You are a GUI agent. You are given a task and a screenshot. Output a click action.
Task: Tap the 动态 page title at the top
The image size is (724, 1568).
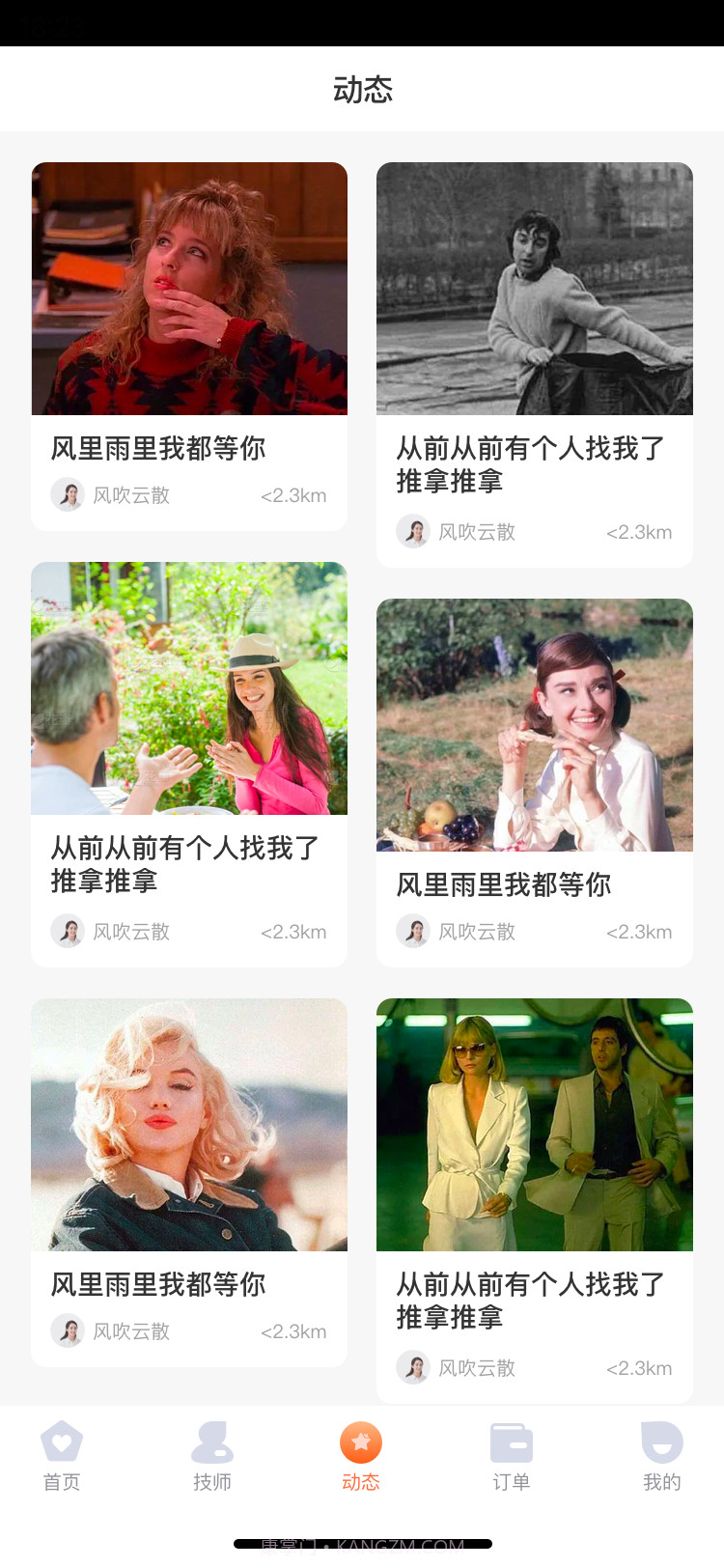[362, 89]
